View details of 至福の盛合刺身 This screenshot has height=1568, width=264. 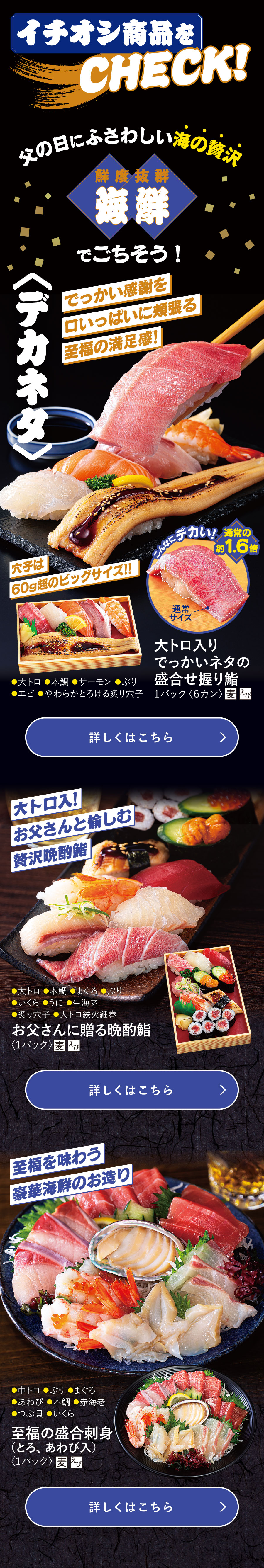pos(132,1506)
